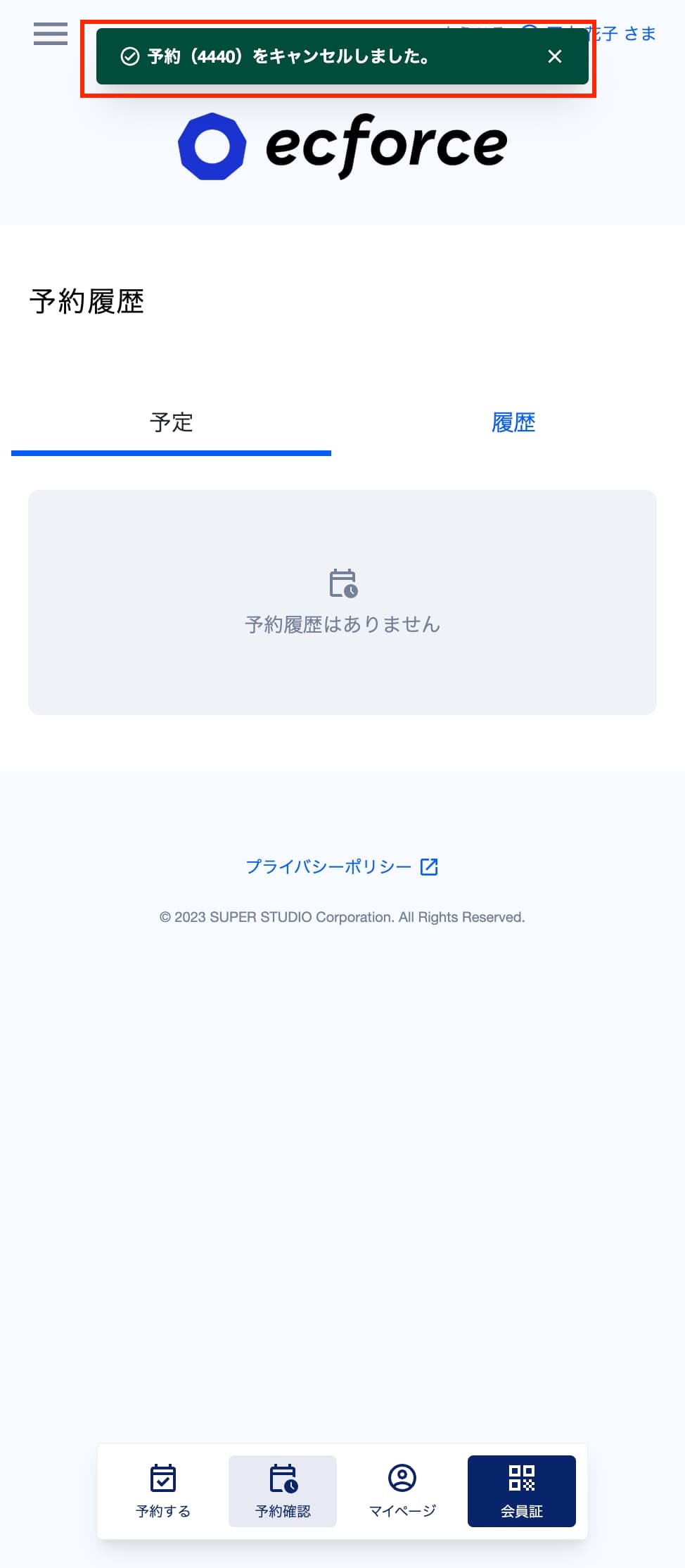The image size is (685, 1568).
Task: Switch to the 履歴 tab
Action: point(513,422)
